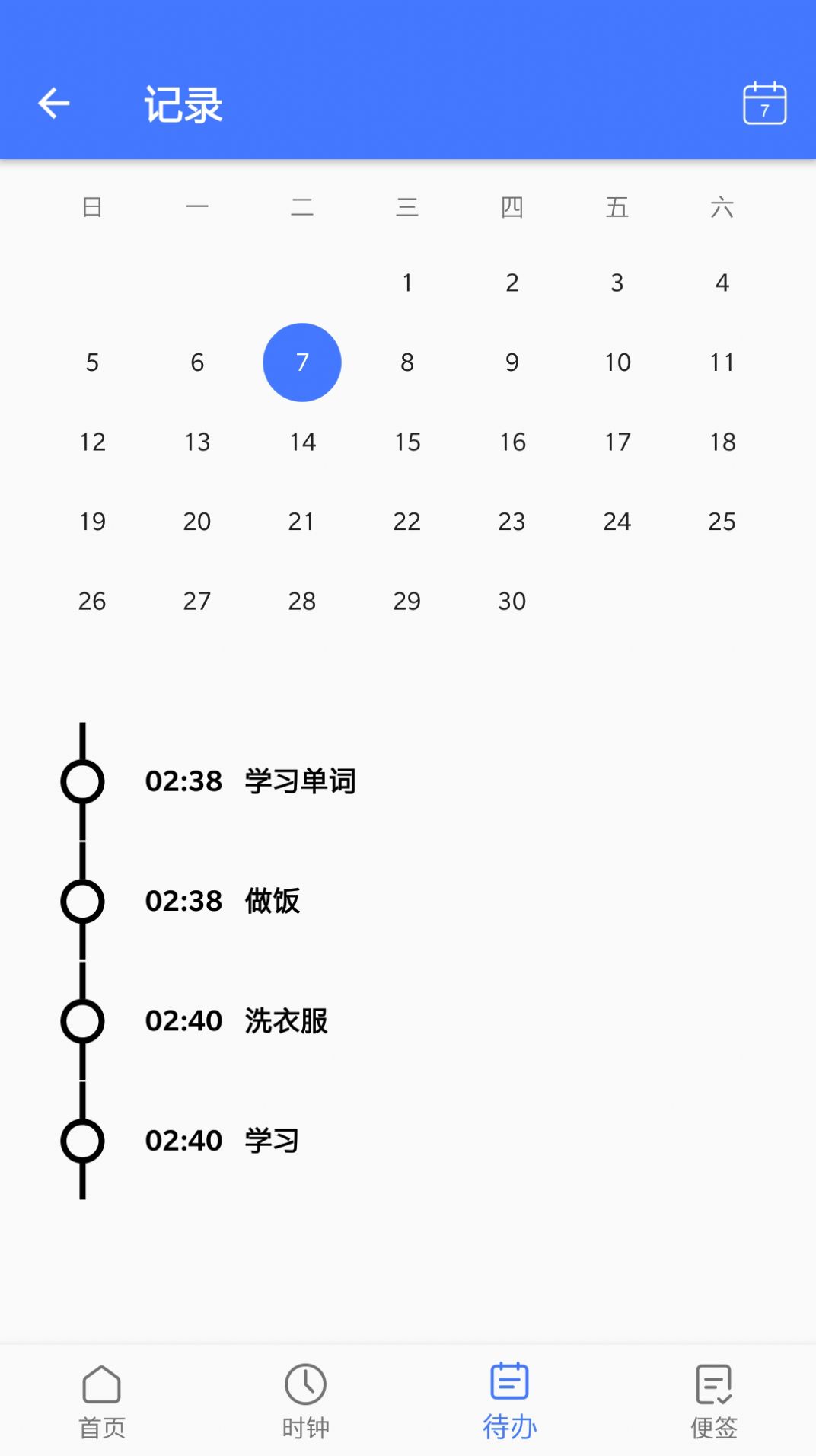Click the timeline circle beside 做饭

[81, 900]
